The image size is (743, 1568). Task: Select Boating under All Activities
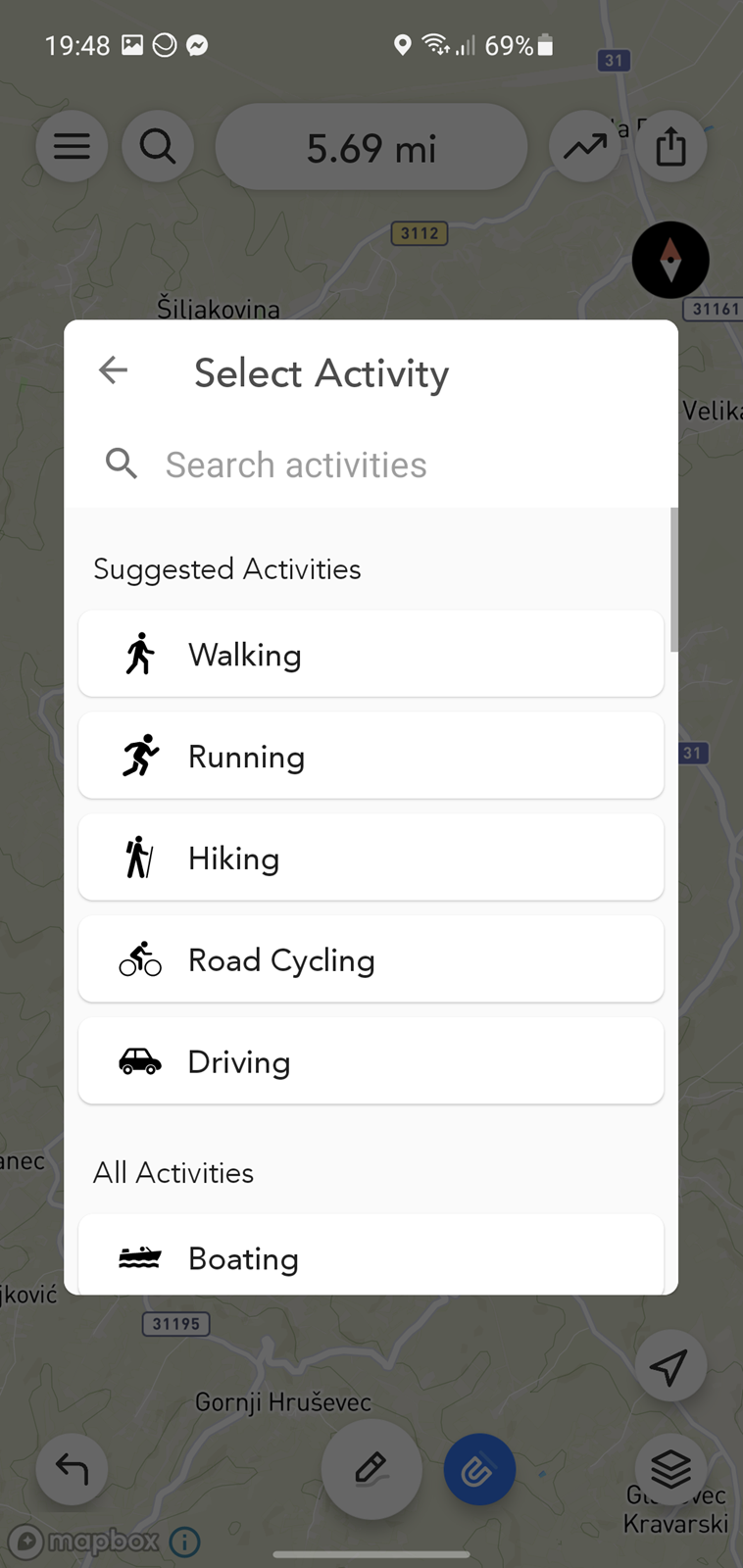pyautogui.click(x=371, y=1255)
